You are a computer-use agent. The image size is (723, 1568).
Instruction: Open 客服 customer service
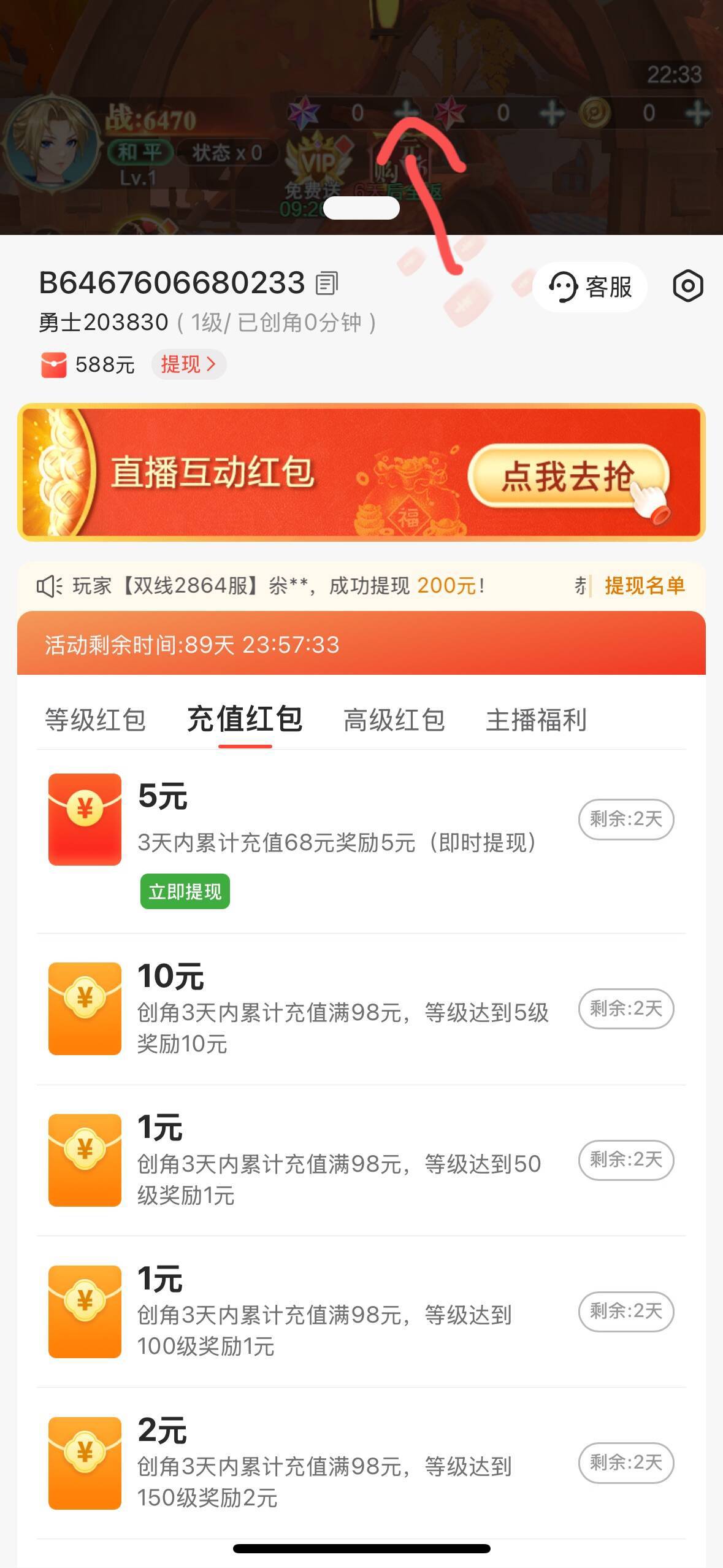pos(590,286)
